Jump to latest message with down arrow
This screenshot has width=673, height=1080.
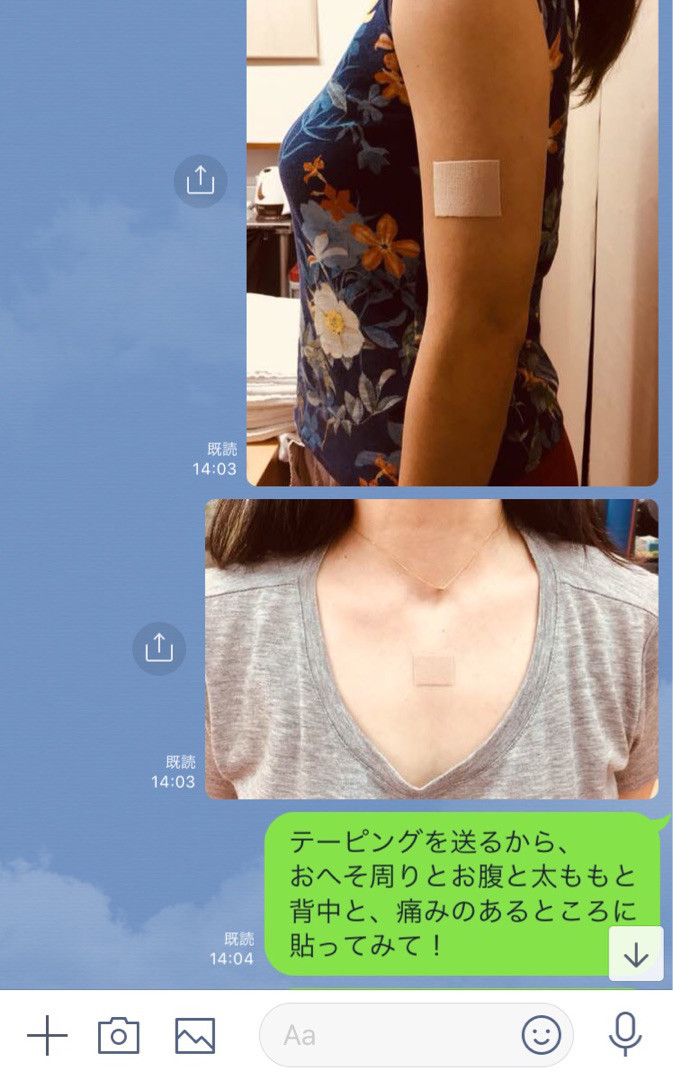pos(636,954)
